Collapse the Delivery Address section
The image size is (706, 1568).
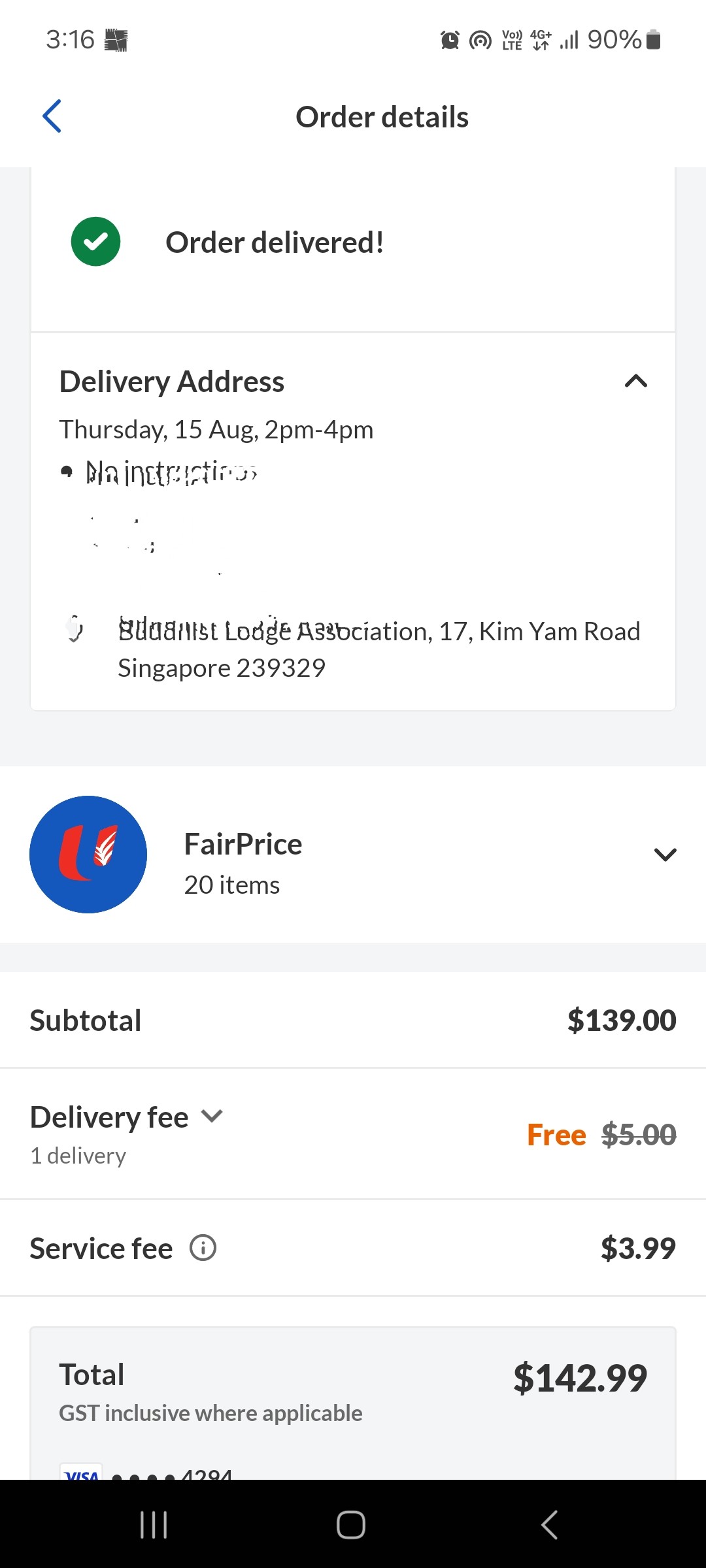click(x=635, y=381)
